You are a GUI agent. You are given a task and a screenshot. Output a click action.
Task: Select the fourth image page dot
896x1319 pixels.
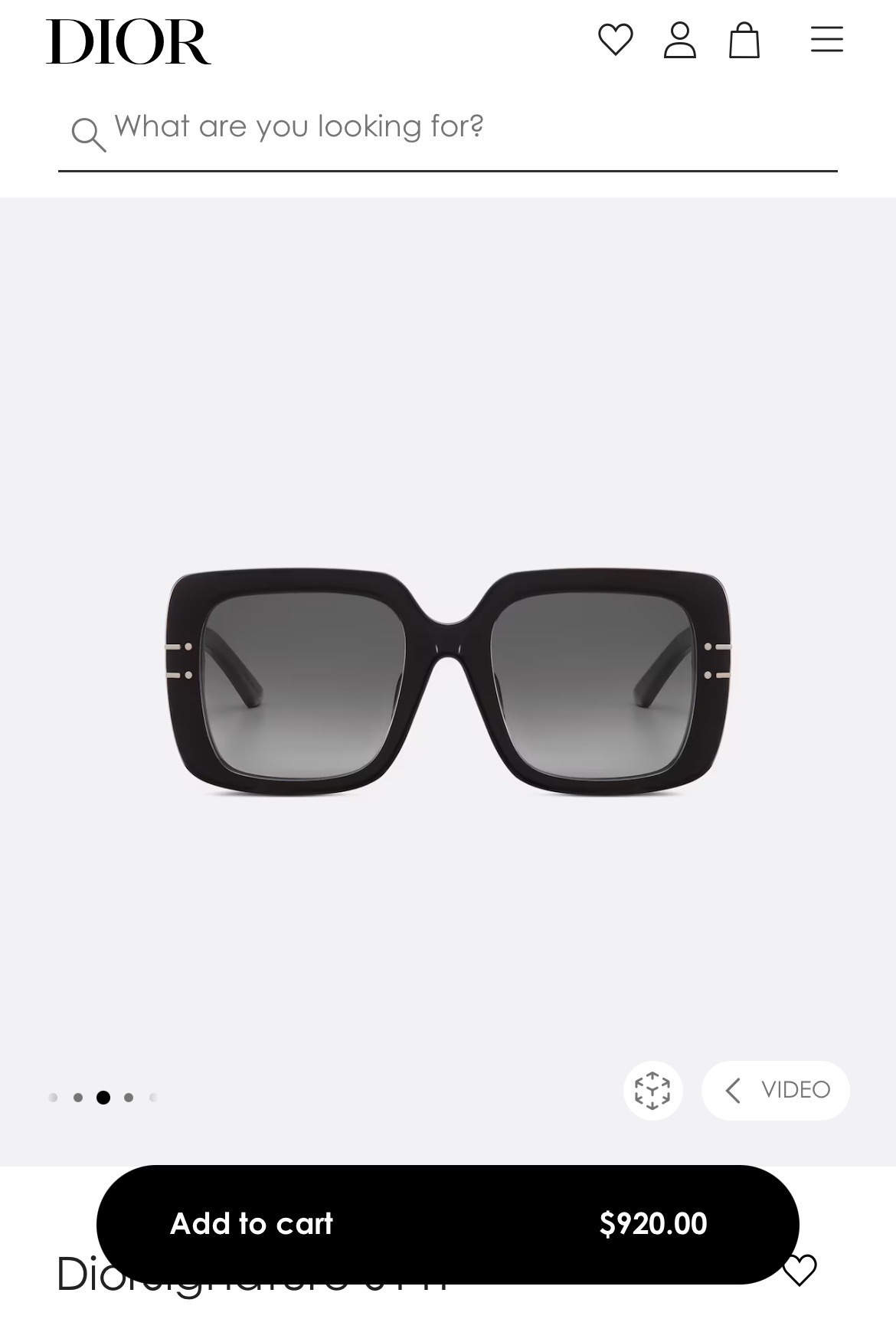[129, 1098]
